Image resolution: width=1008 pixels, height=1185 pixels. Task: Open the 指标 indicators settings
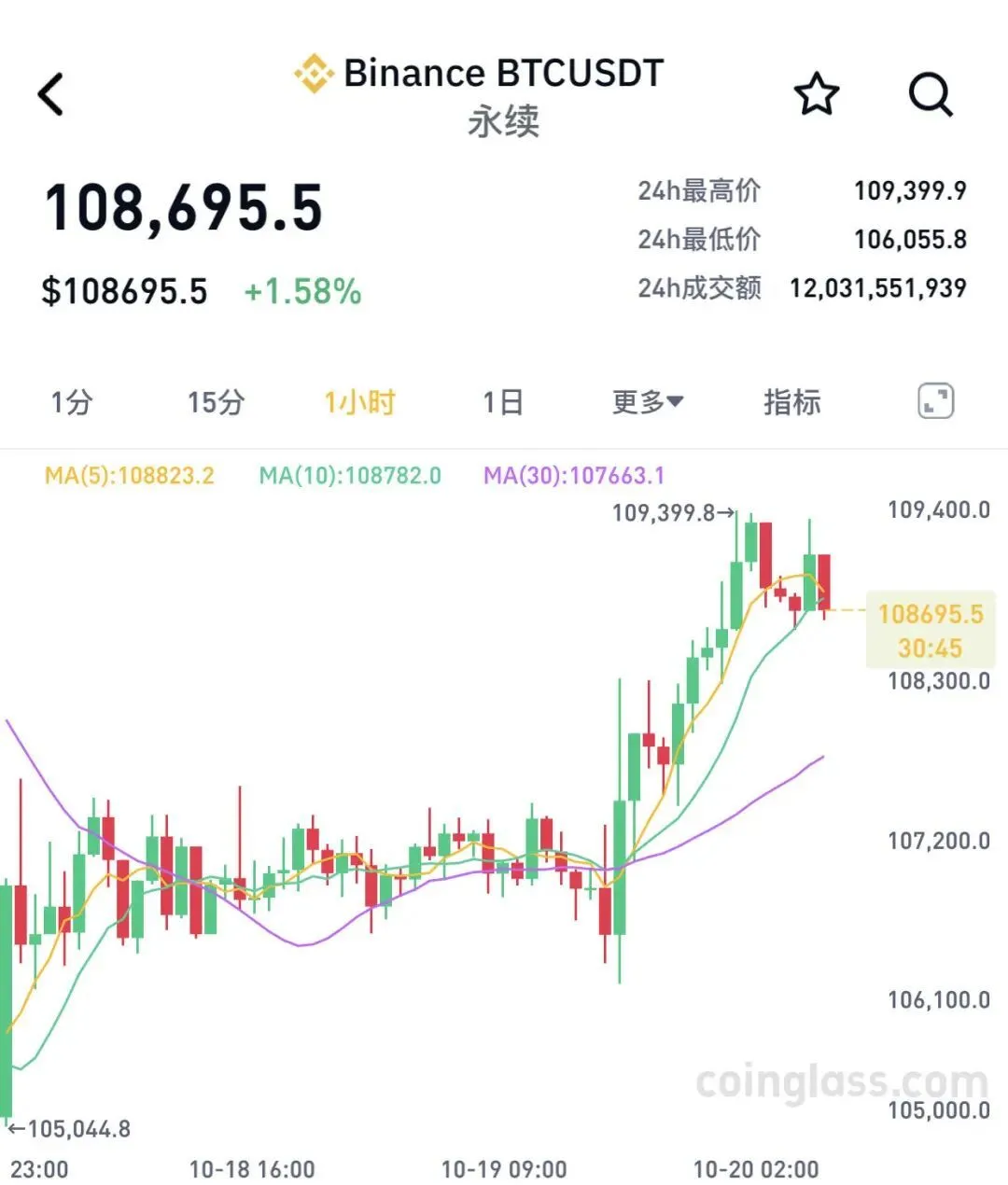[x=791, y=402]
